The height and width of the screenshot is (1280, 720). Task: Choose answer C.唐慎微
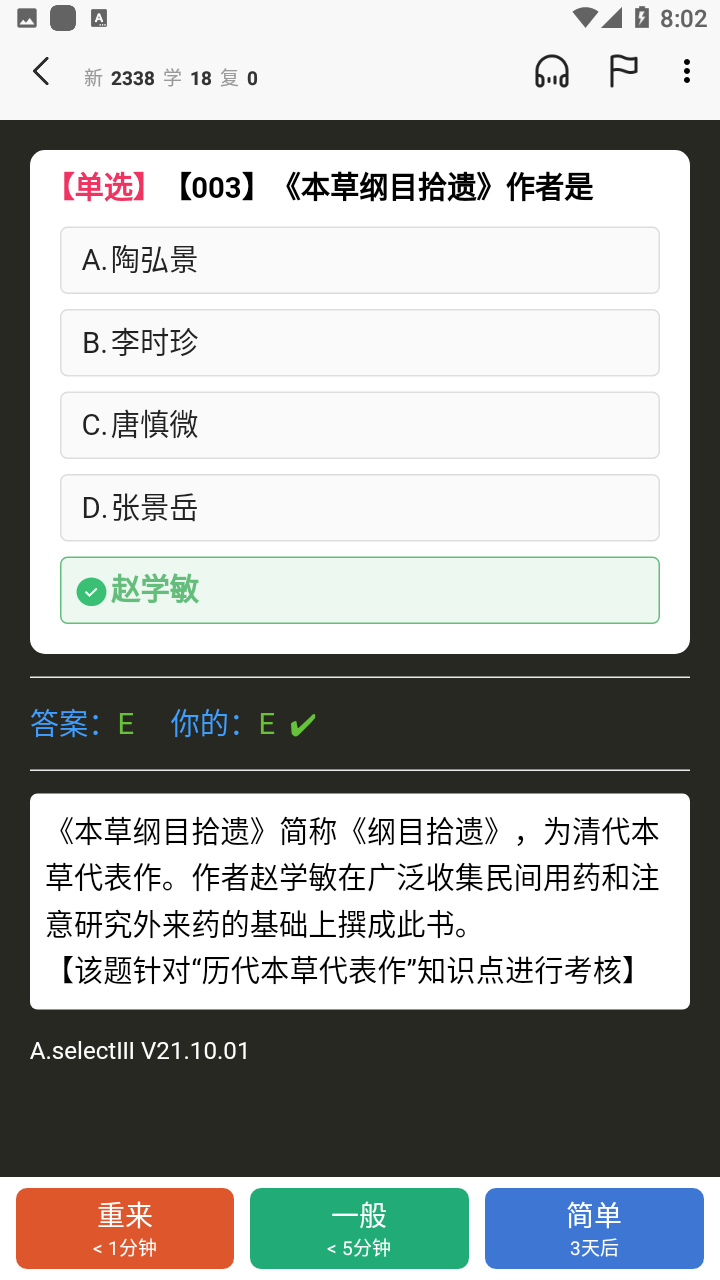[360, 425]
